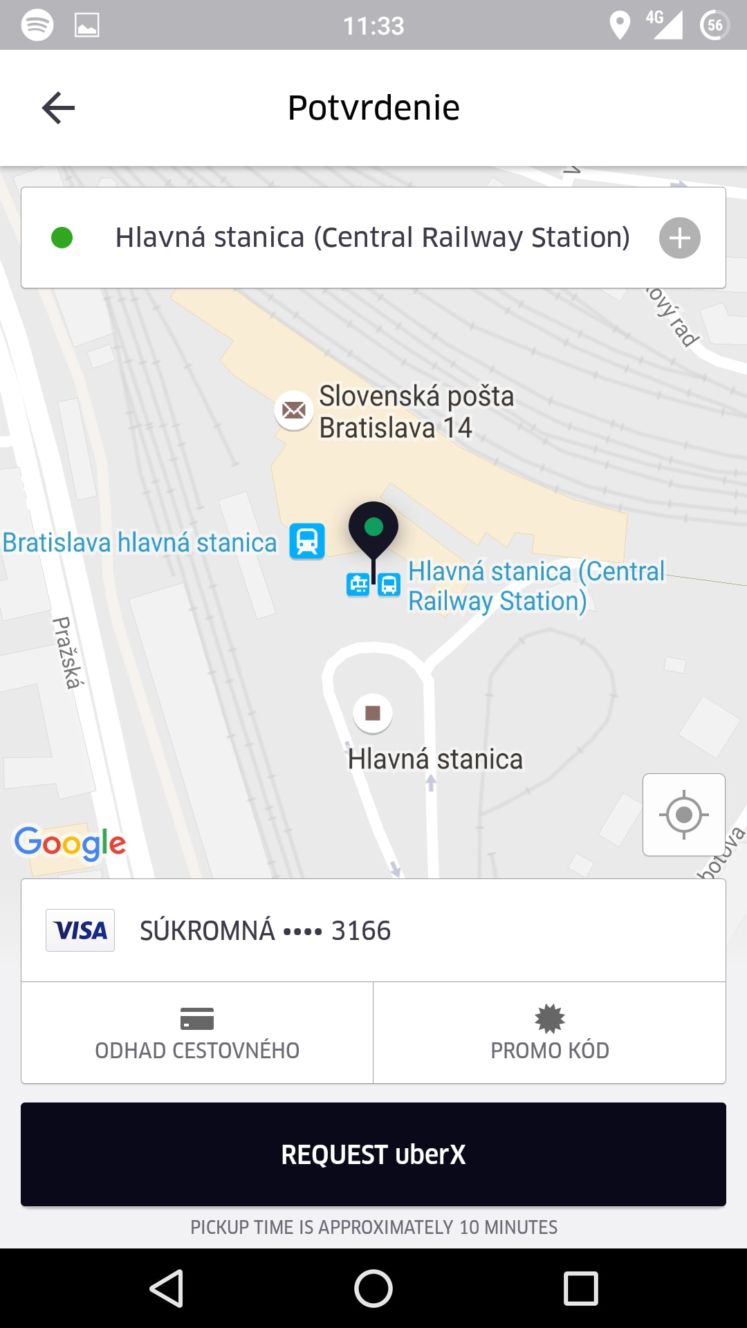Viewport: 747px width, 1328px height.
Task: Tap the system home button
Action: [373, 1288]
